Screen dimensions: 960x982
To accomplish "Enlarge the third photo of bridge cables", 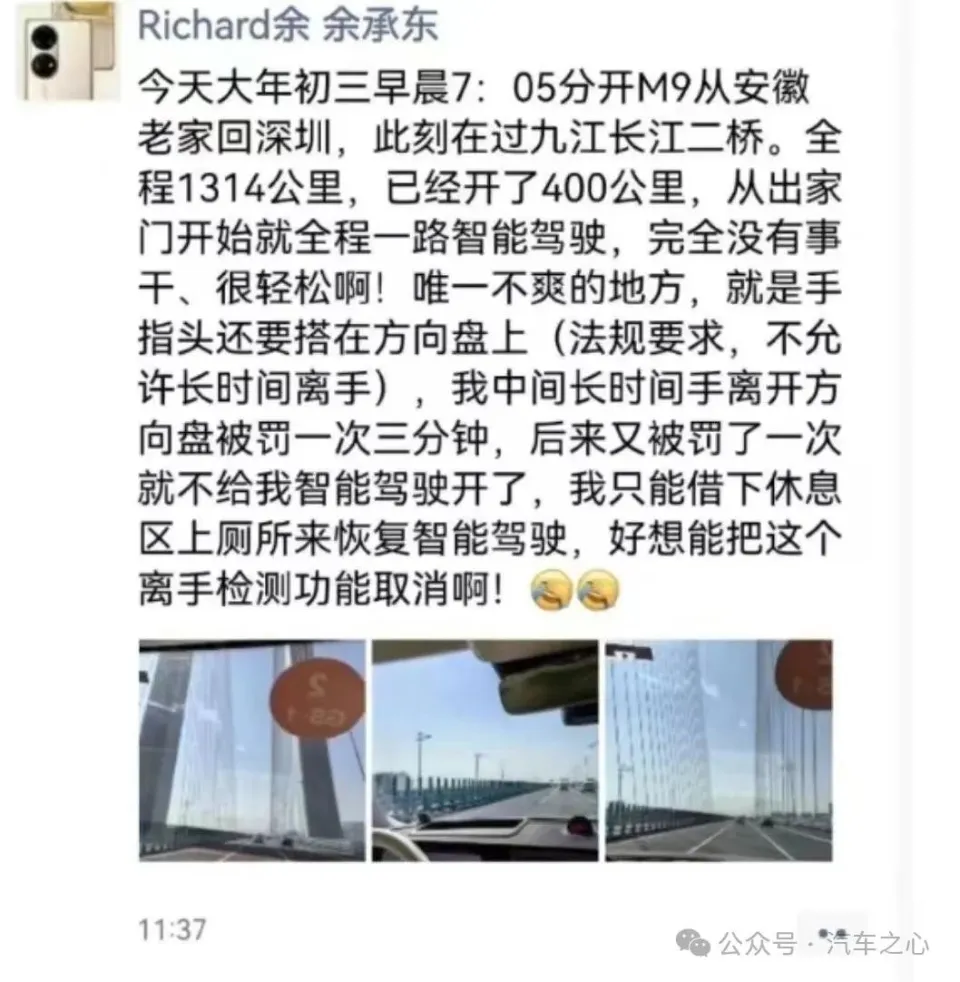I will [x=718, y=750].
